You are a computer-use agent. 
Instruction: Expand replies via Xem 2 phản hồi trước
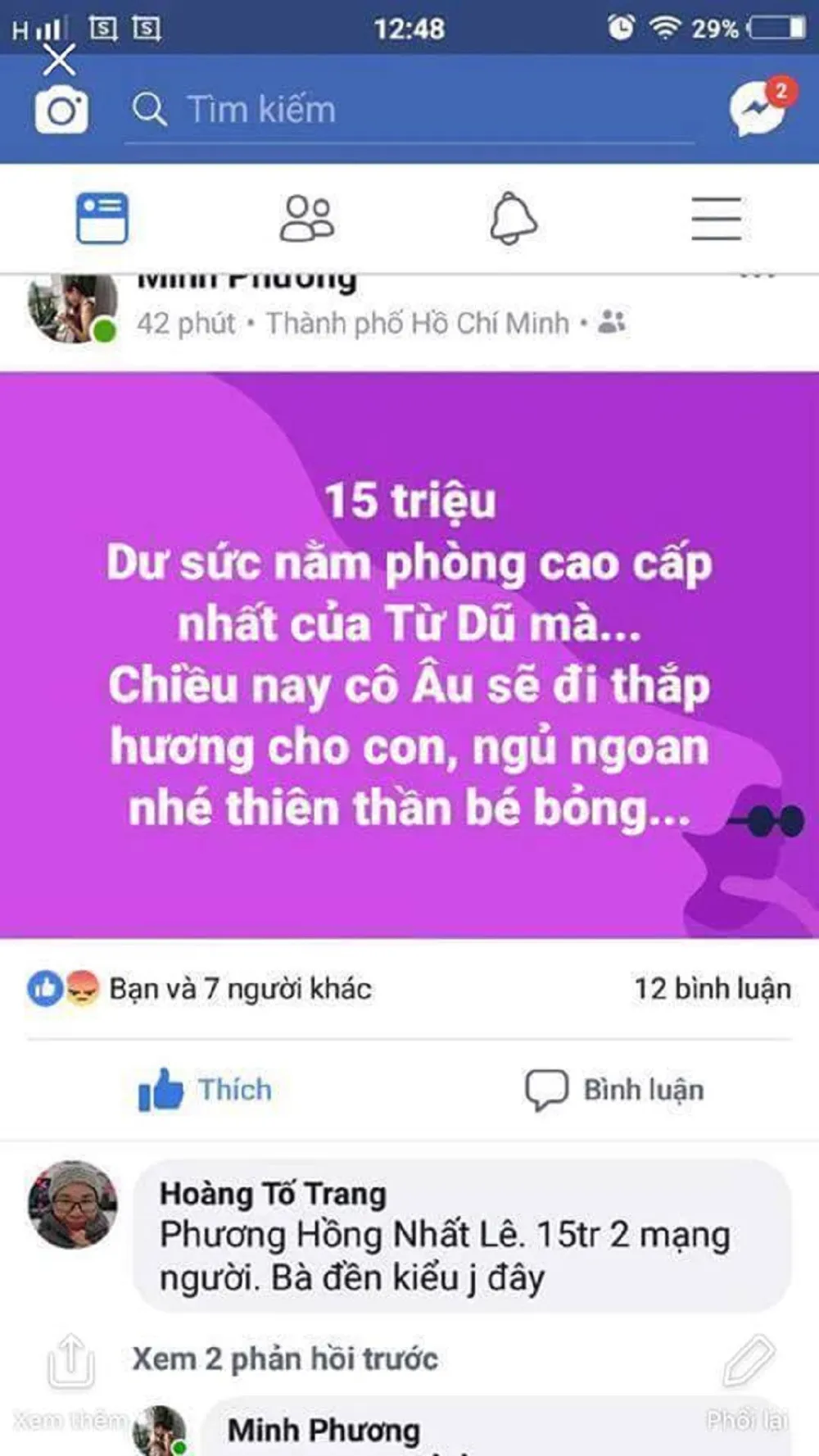point(285,1358)
